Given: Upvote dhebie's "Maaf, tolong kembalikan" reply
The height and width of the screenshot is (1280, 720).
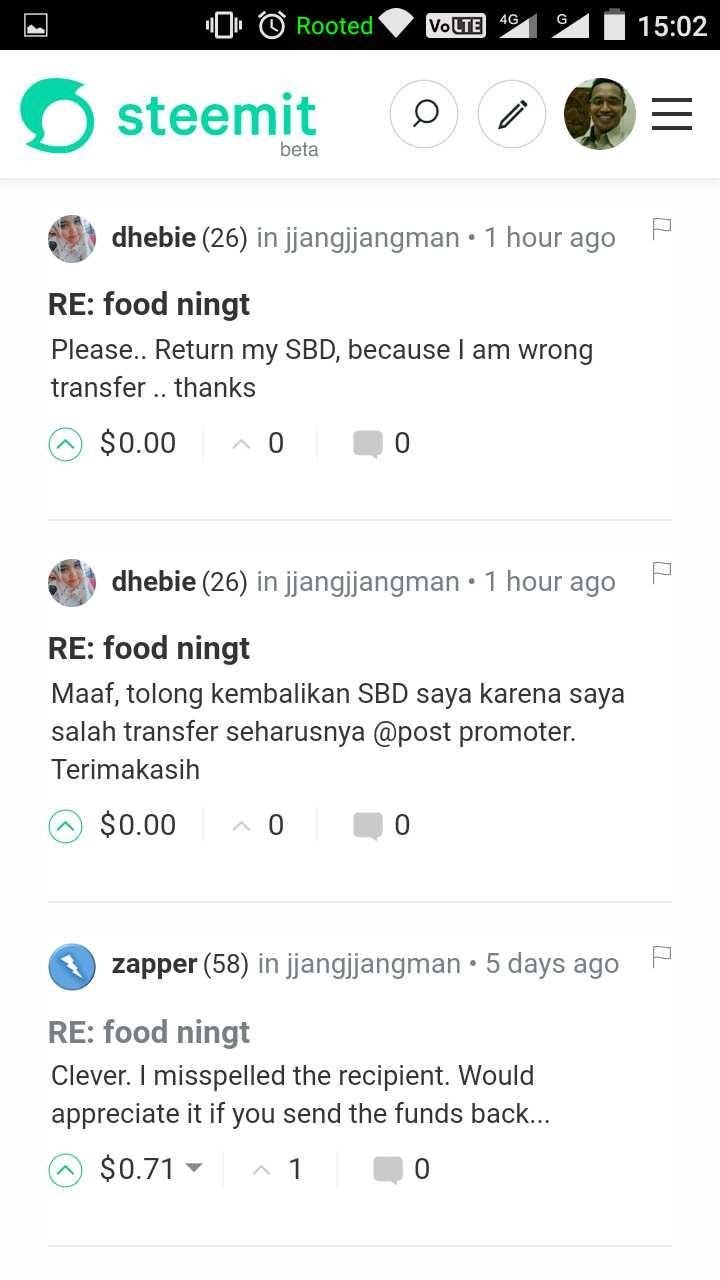Looking at the screenshot, I should pos(66,825).
